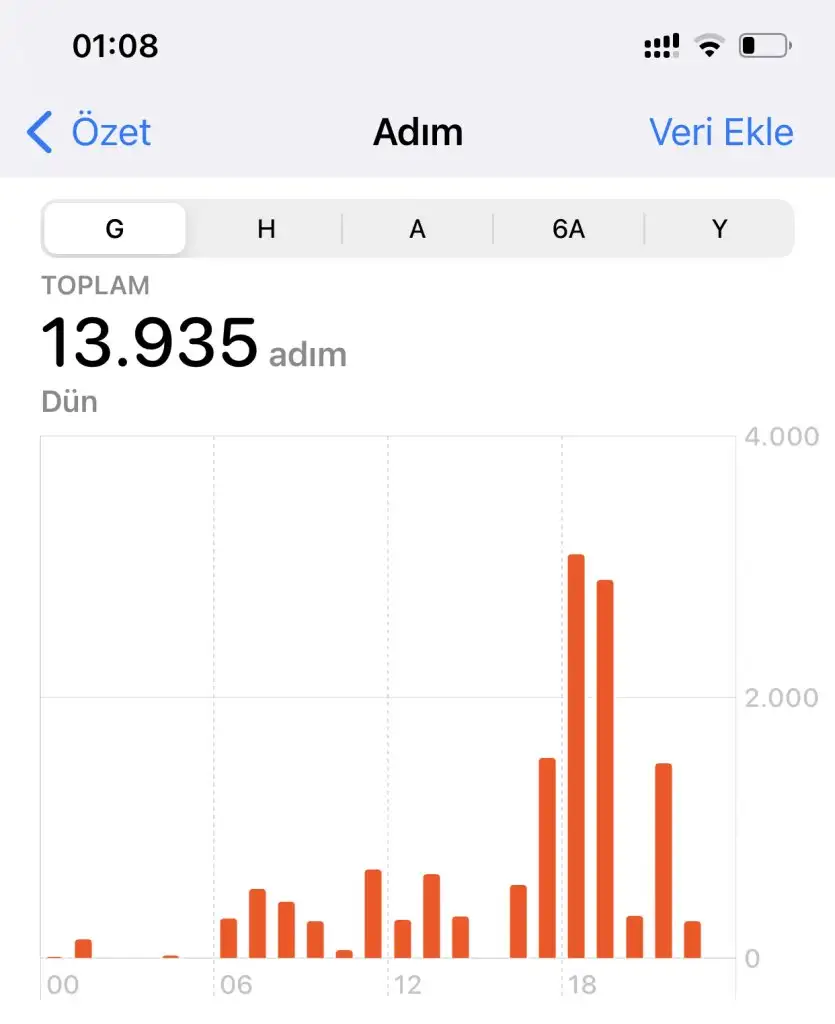Screen dimensions: 835x1024
Task: Go back to Özet
Action: pyautogui.click(x=90, y=132)
